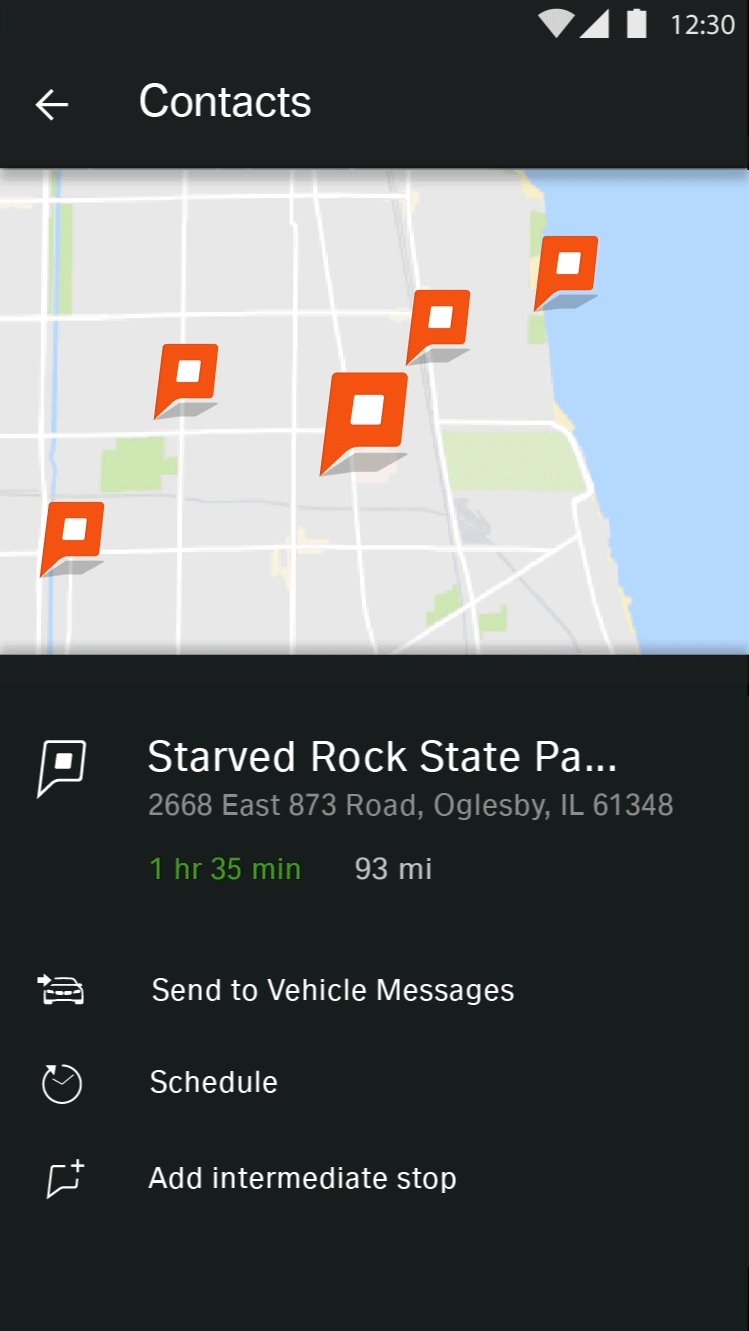The image size is (749, 1331).
Task: Go back from the Contacts screen
Action: [51, 104]
